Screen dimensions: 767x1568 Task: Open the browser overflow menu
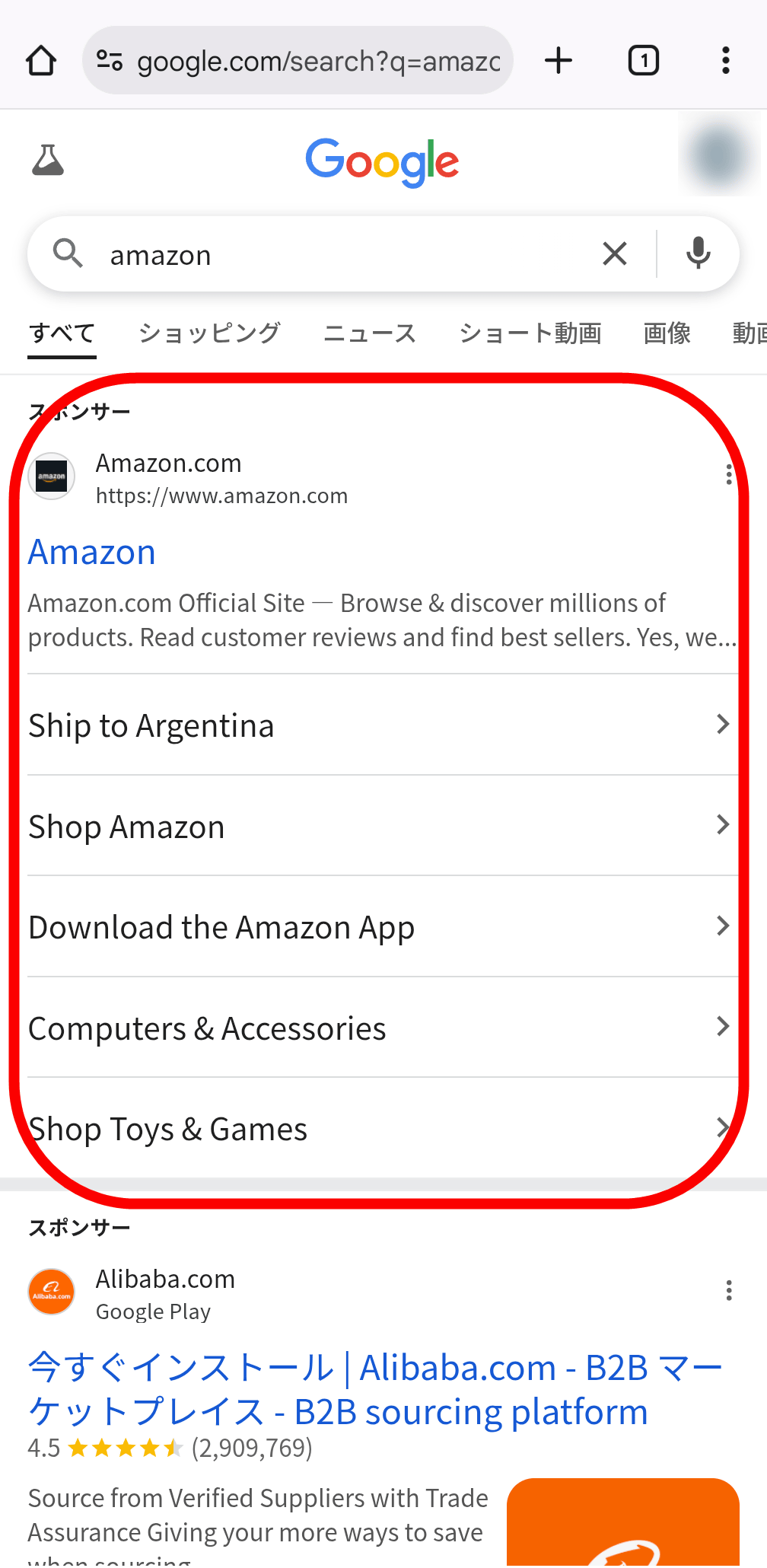point(725,61)
